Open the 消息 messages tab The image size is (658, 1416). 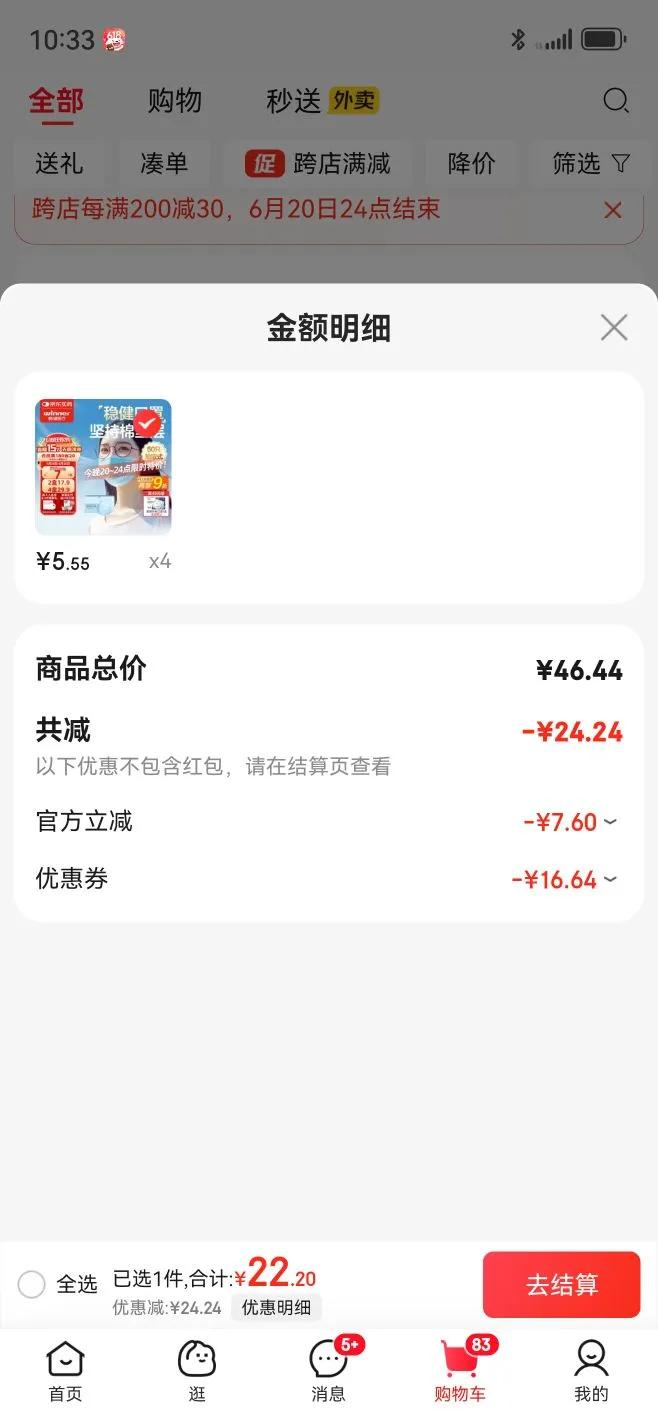(328, 1372)
